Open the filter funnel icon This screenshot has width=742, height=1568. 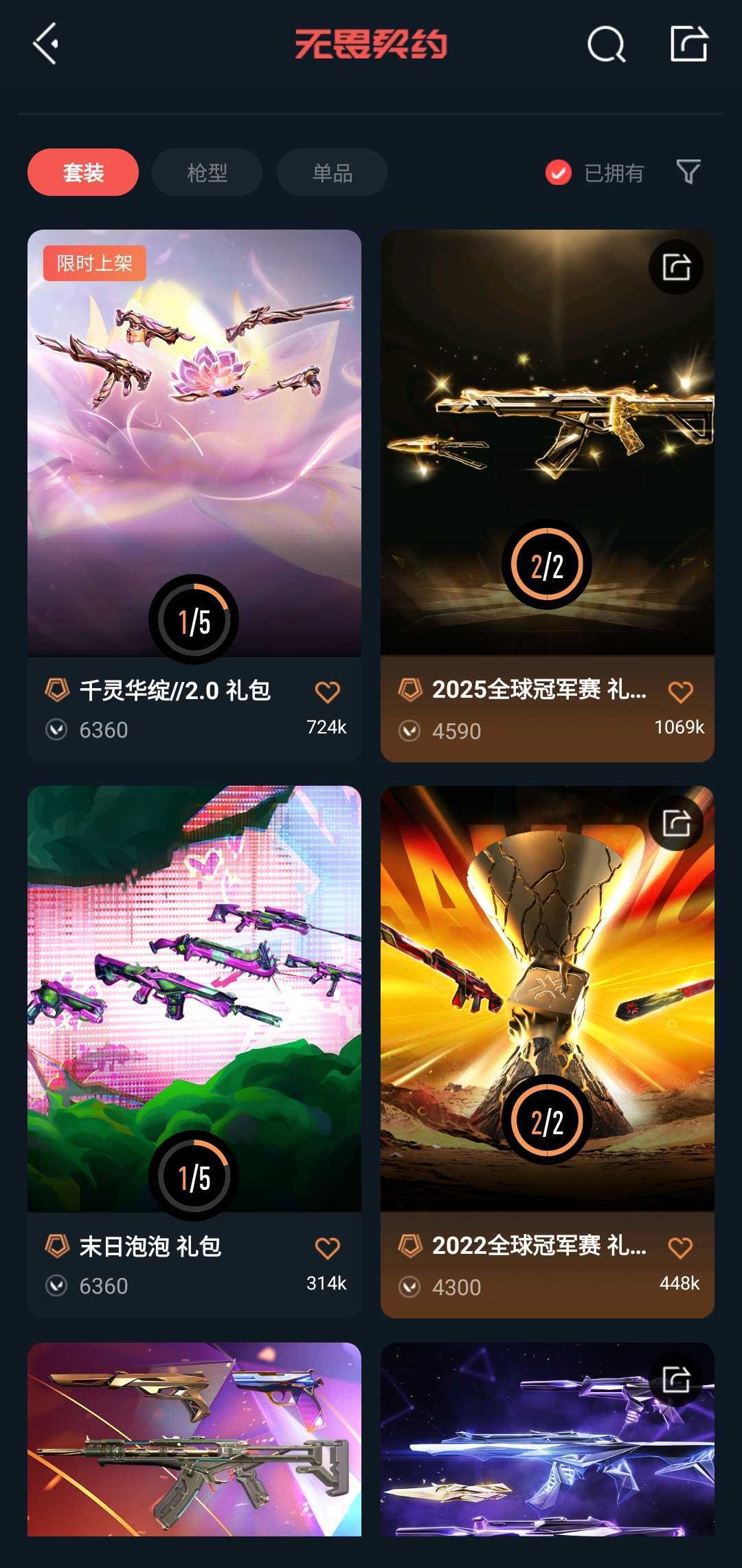coord(689,173)
